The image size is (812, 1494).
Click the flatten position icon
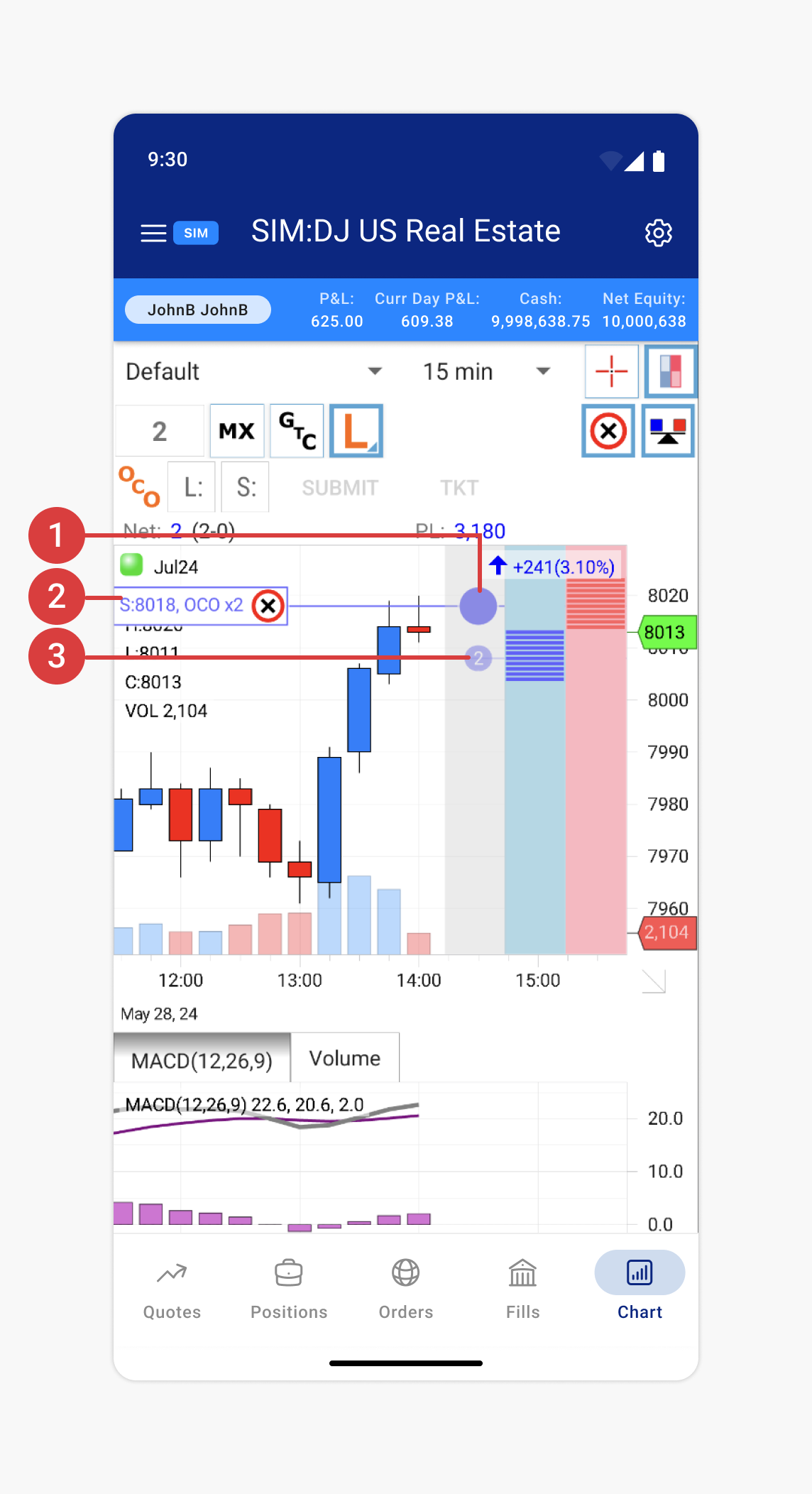click(x=668, y=430)
